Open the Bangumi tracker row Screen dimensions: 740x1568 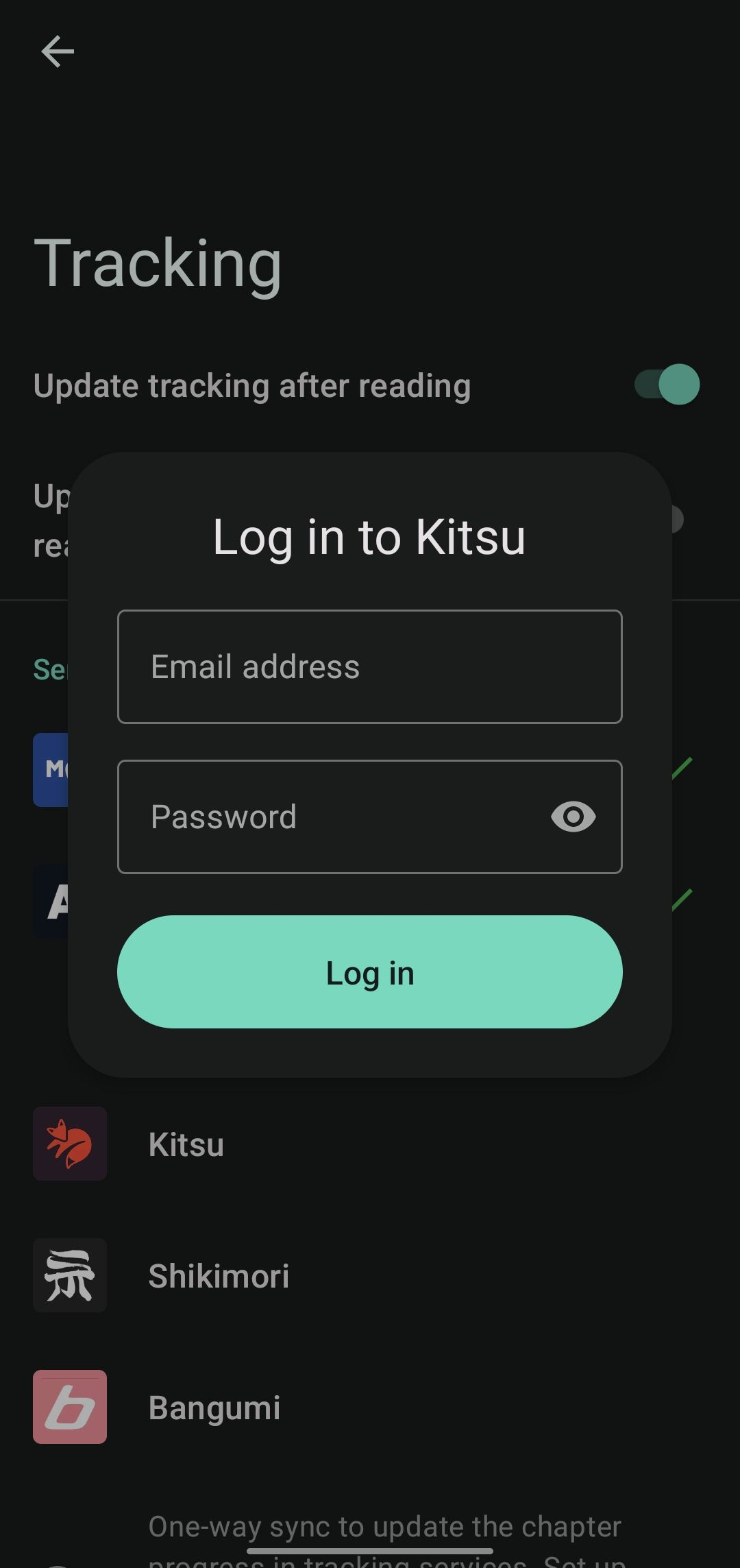coord(370,1407)
